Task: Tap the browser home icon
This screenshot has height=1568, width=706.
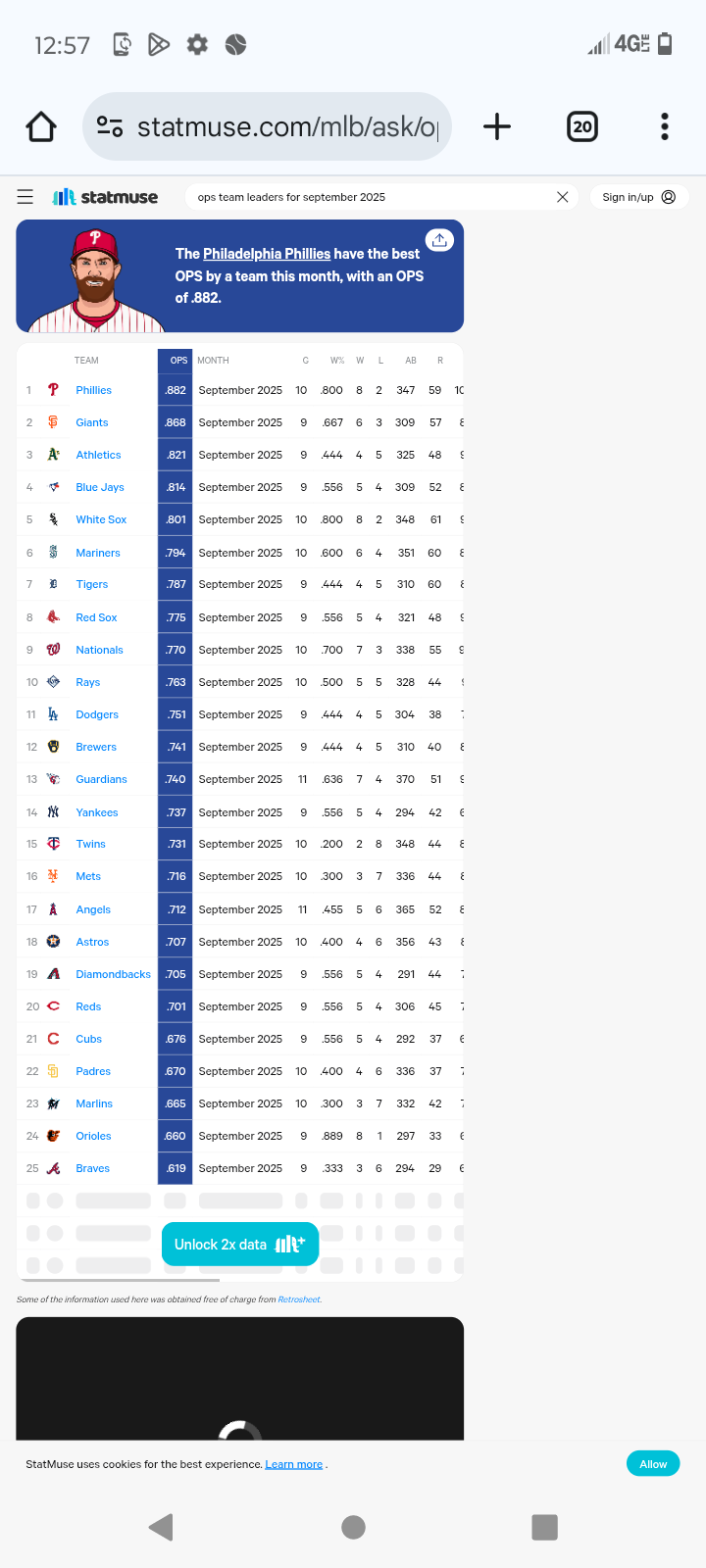Action: (x=40, y=125)
